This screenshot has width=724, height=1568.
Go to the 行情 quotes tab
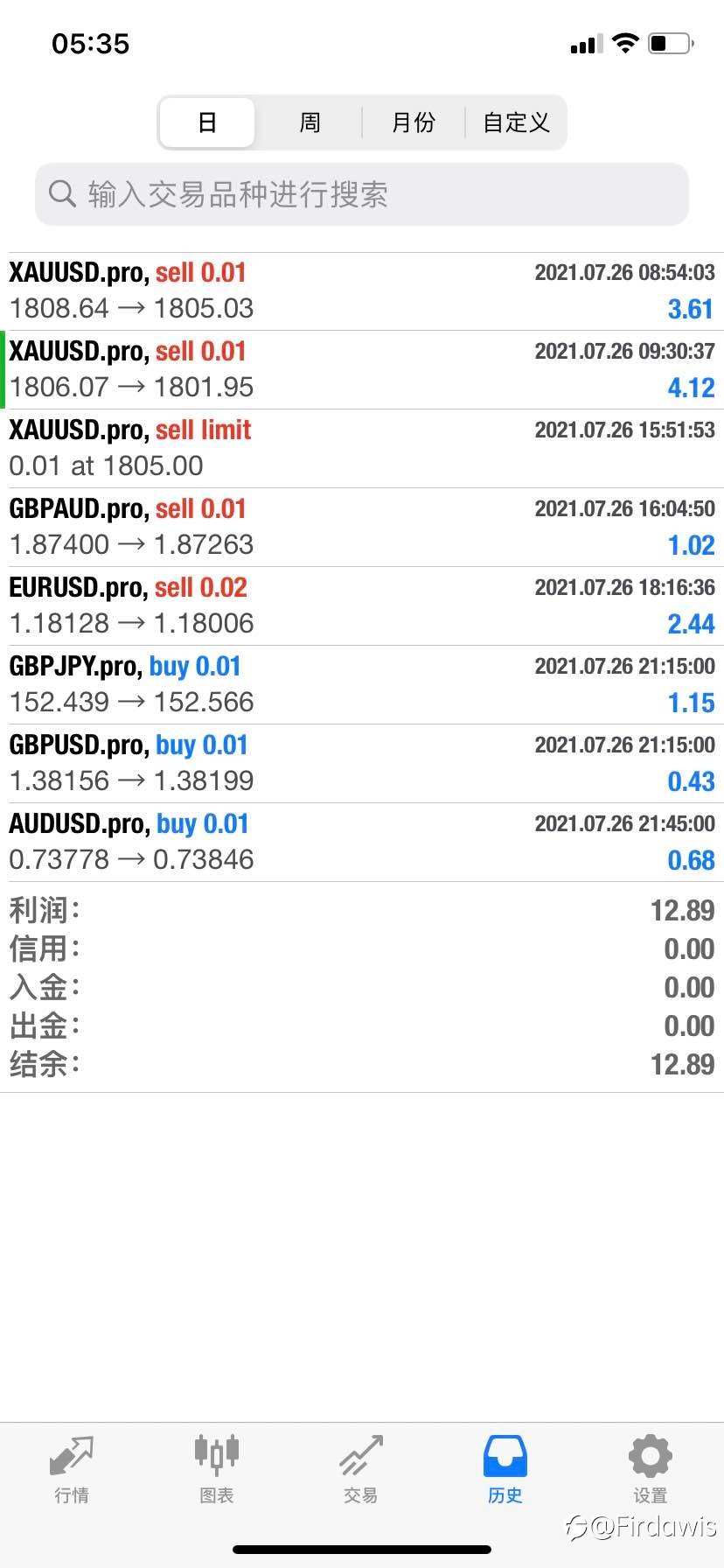click(72, 1470)
